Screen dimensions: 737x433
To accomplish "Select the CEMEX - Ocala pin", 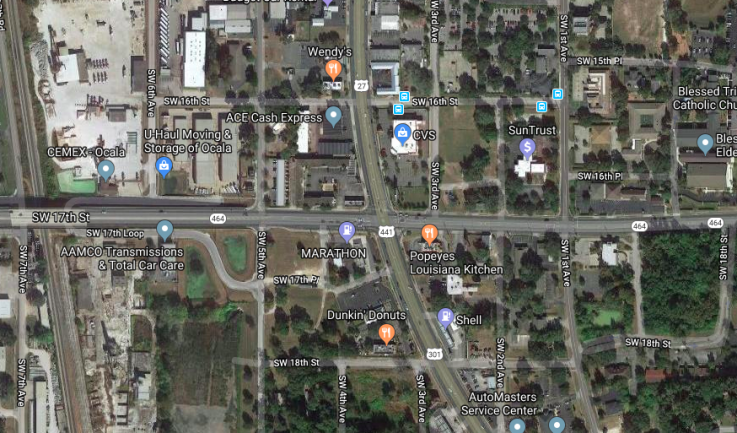I will pos(106,169).
